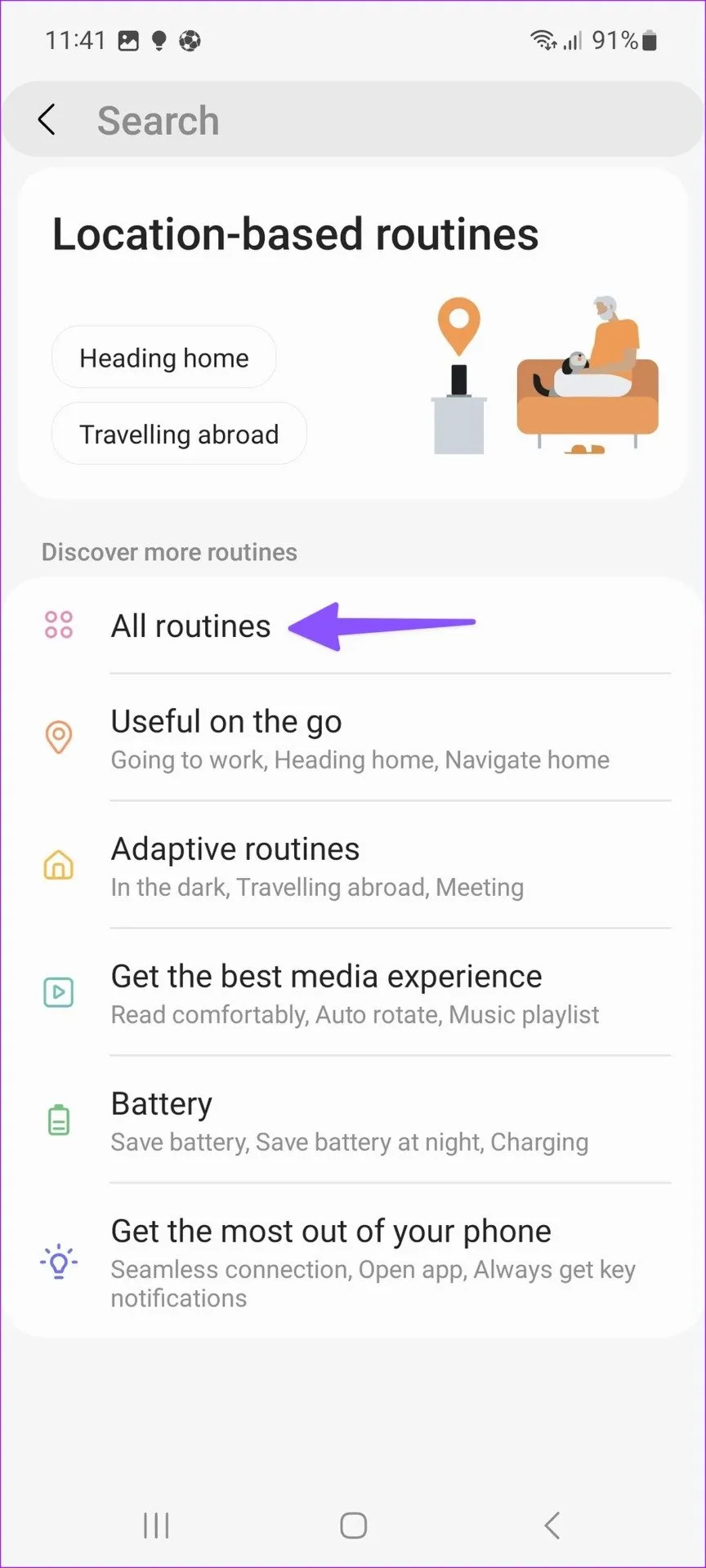Image resolution: width=706 pixels, height=1568 pixels.
Task: Go back using the header arrow
Action: (47, 120)
